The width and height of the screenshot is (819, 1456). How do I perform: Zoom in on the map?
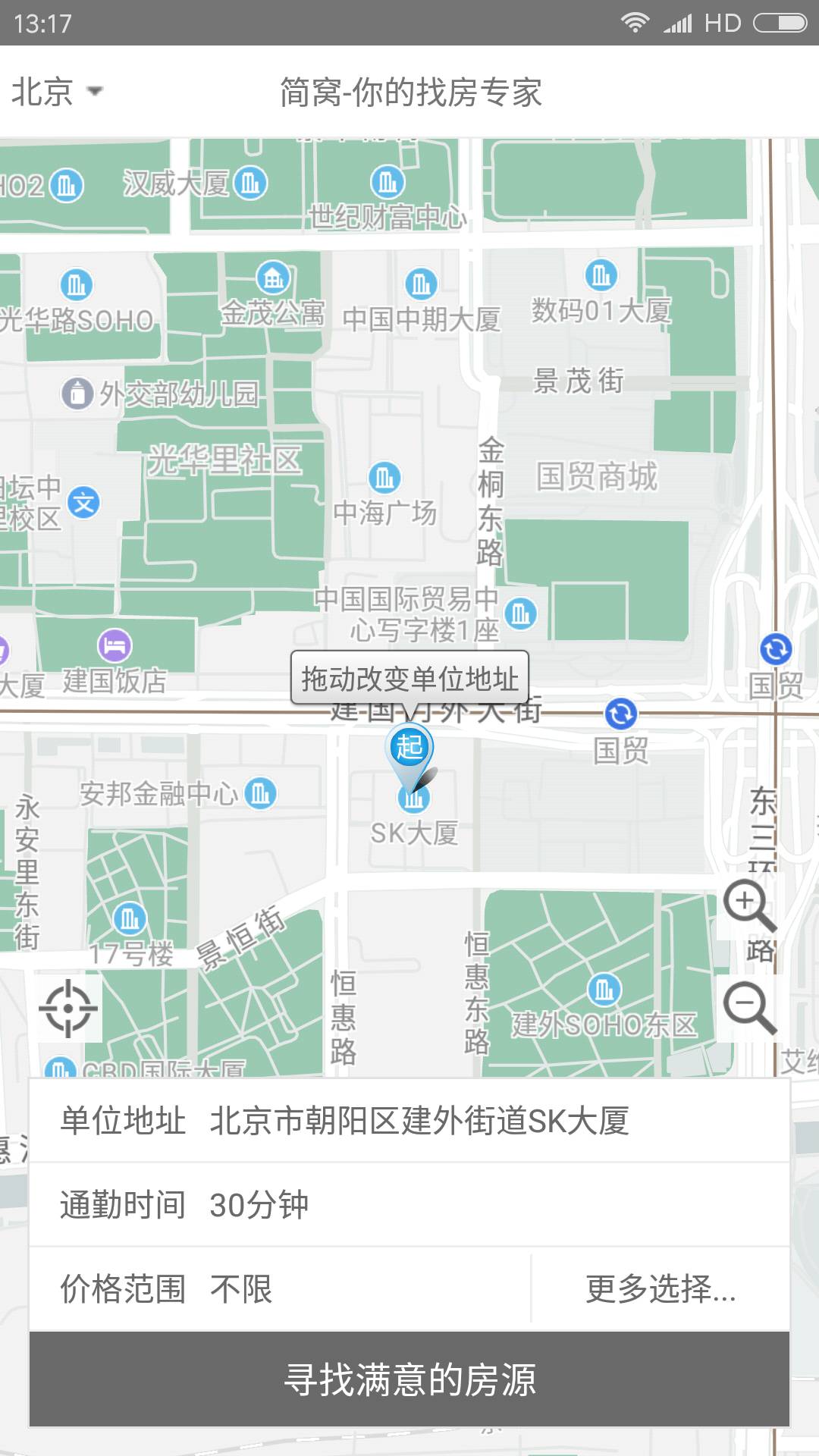749,905
